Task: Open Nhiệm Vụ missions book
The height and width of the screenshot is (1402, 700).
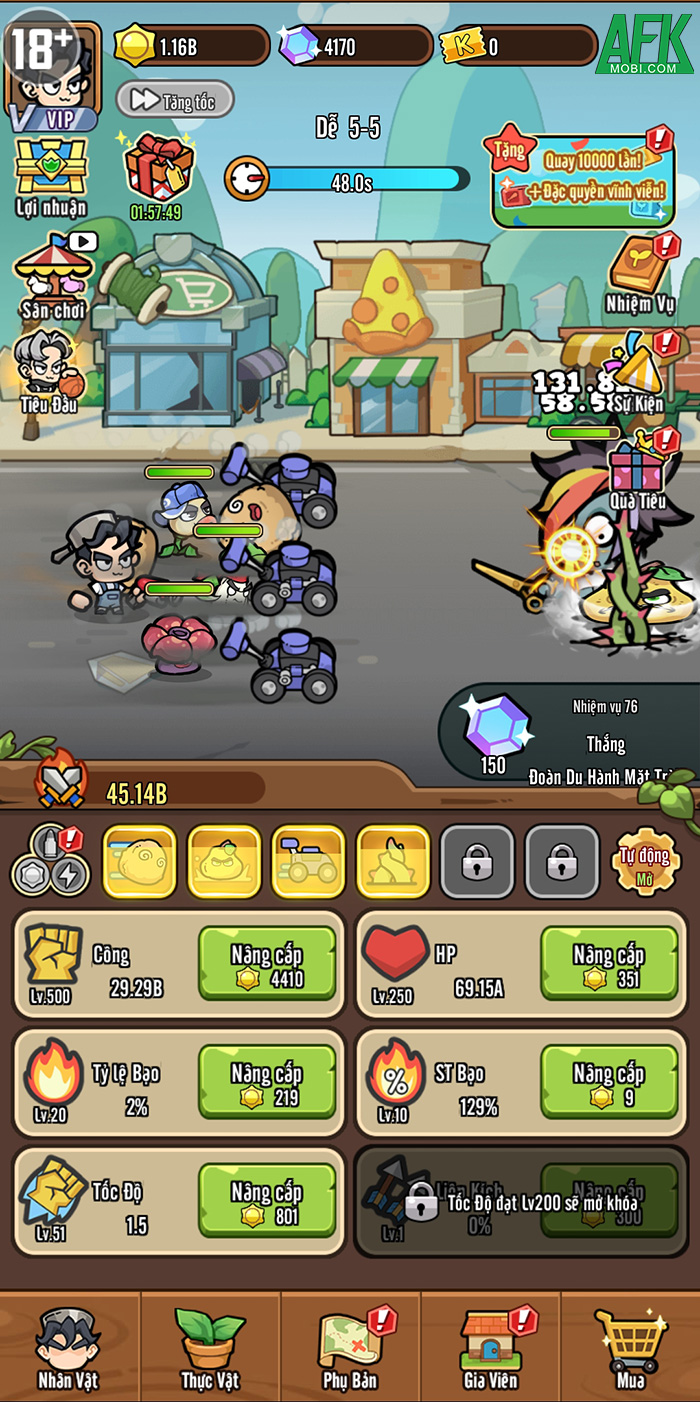Action: (640, 273)
